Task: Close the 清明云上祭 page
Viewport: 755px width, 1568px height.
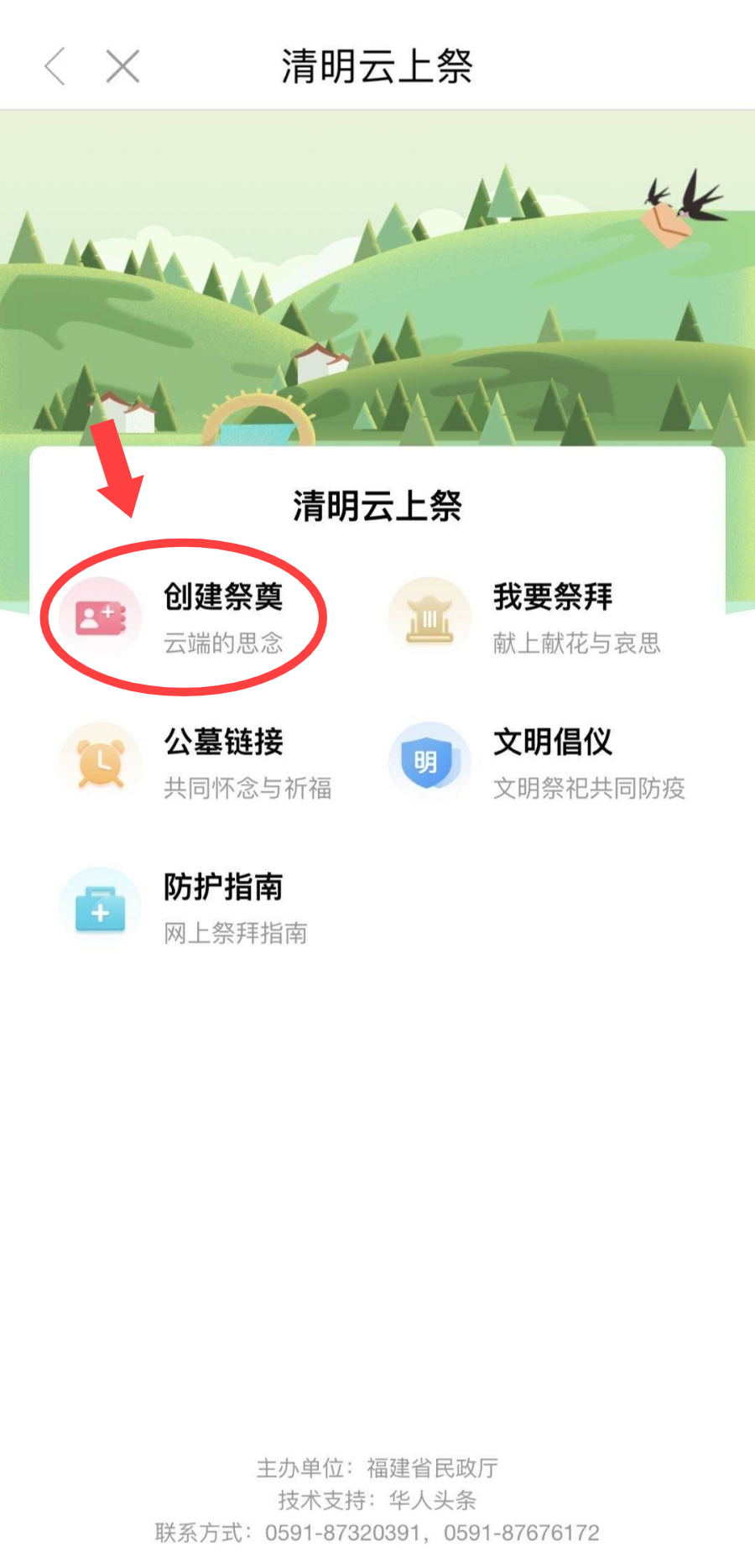Action: point(122,66)
